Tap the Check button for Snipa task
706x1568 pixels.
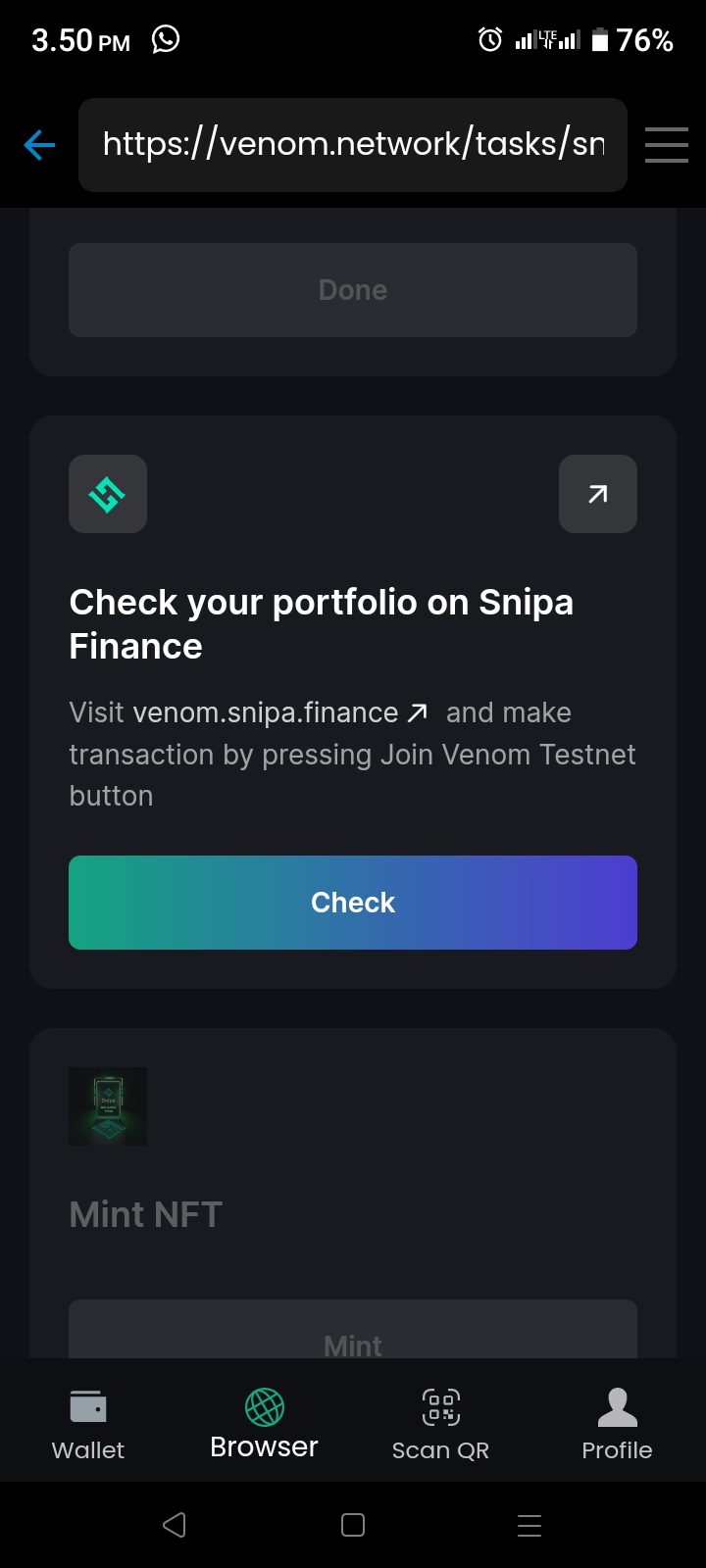point(353,903)
